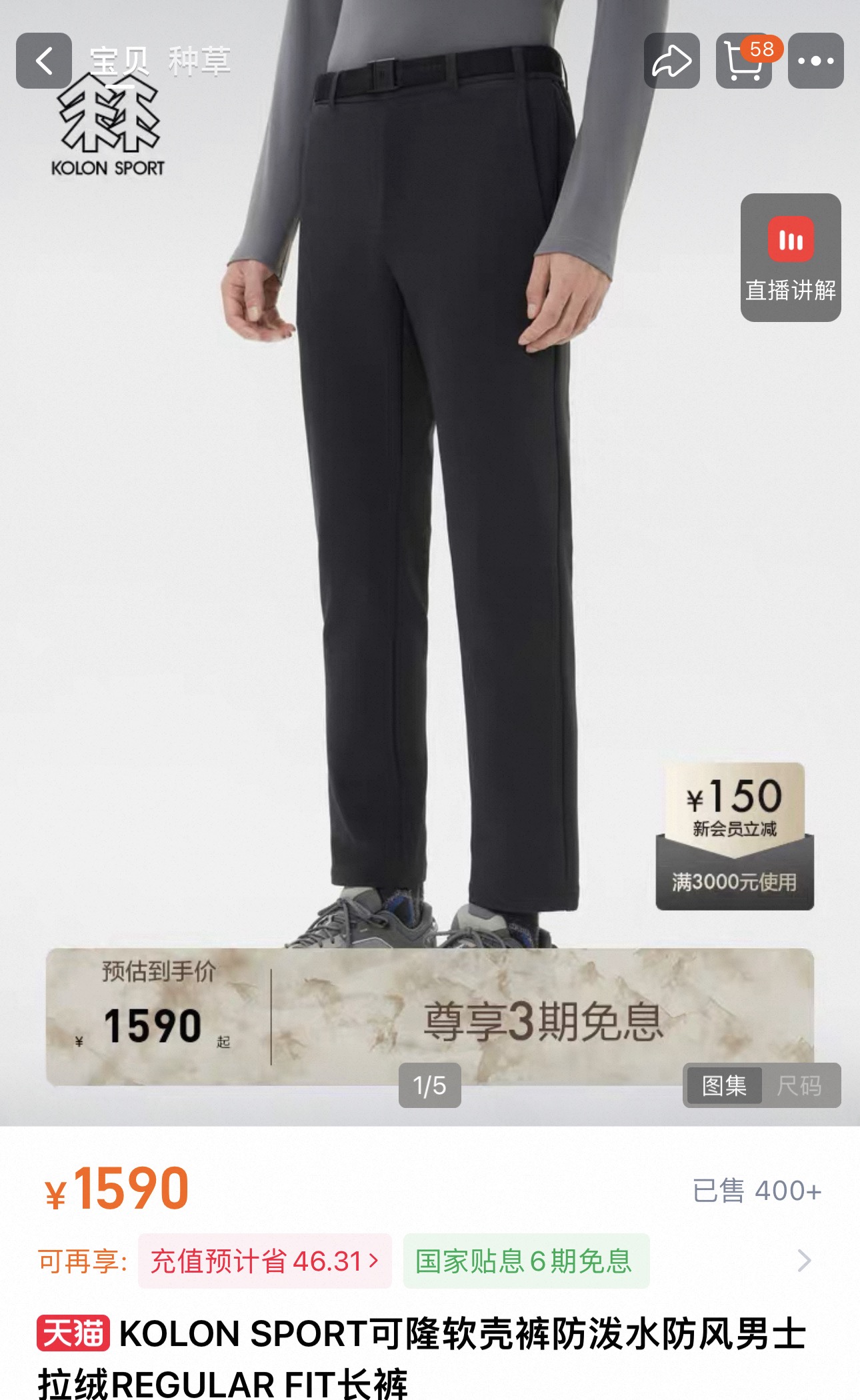Screen dimensions: 860x1400
Task: Share this product
Action: 671,61
